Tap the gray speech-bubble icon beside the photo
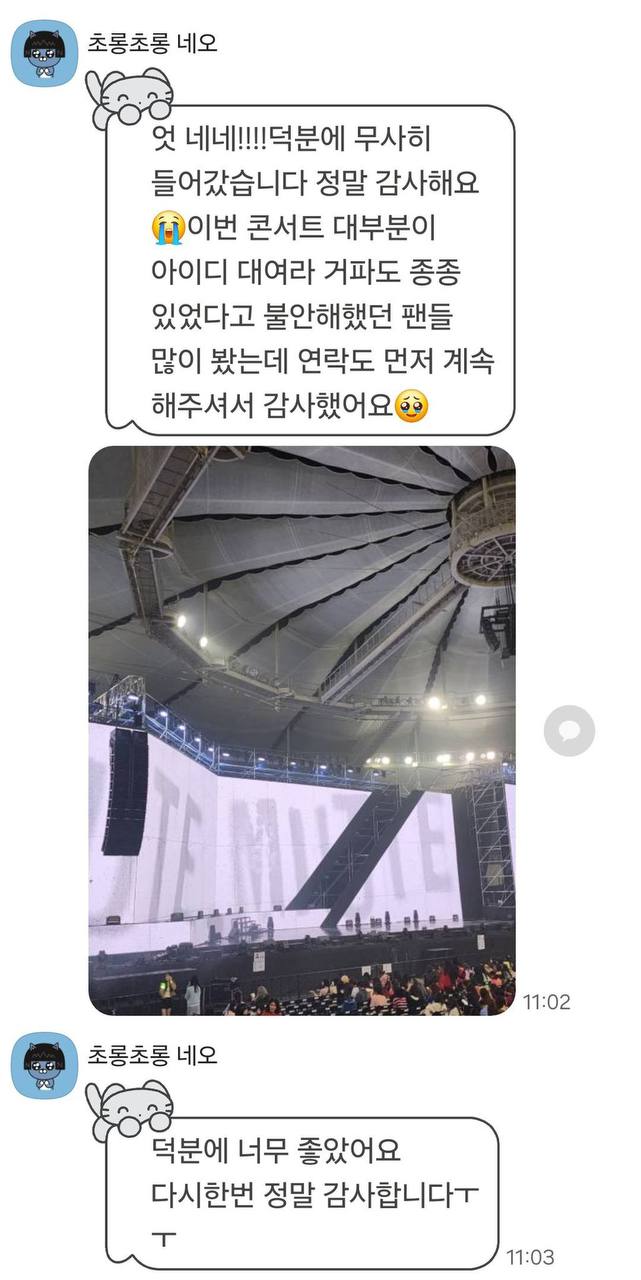641x1280 pixels. point(569,731)
